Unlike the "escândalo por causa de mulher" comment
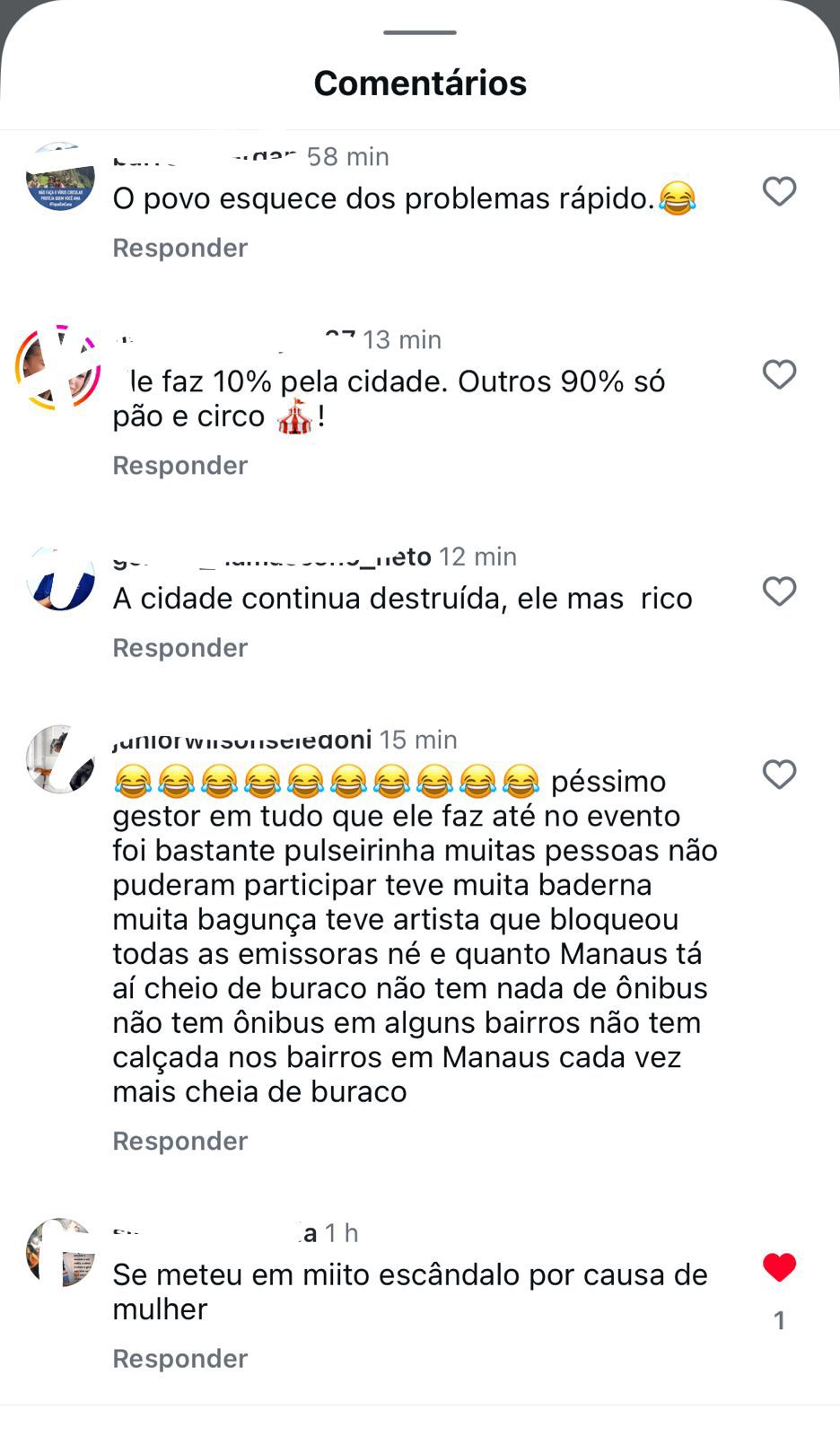Viewport: 840px width, 1436px height. click(x=779, y=1267)
